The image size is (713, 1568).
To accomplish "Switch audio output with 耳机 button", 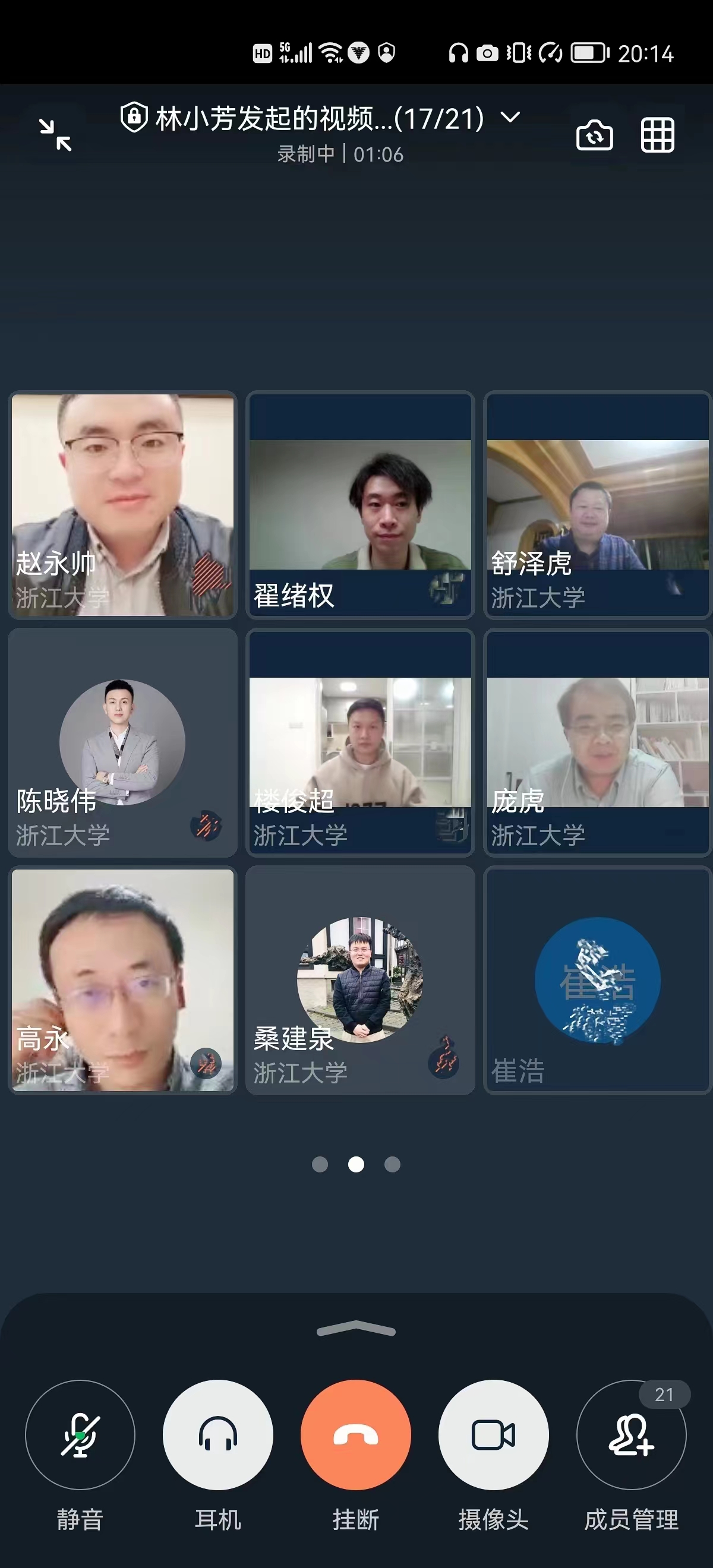I will (x=218, y=1435).
